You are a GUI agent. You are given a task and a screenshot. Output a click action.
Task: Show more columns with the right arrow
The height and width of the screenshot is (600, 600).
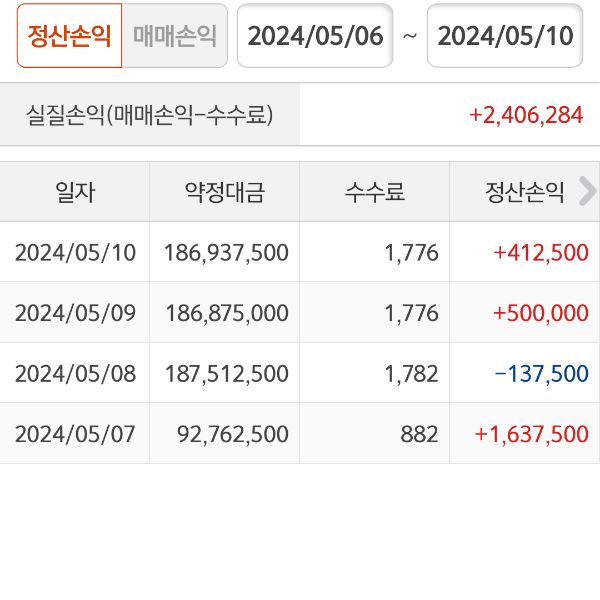pyautogui.click(x=587, y=191)
